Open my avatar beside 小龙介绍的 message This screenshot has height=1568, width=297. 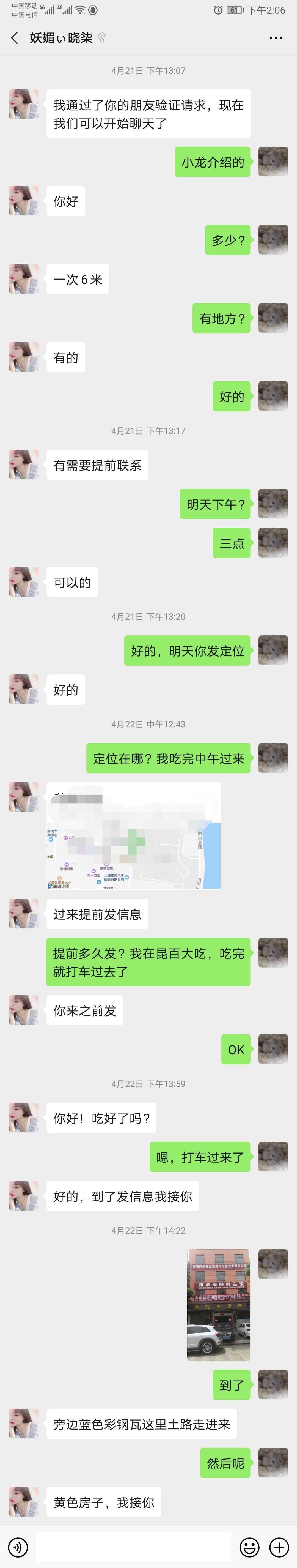pyautogui.click(x=273, y=162)
